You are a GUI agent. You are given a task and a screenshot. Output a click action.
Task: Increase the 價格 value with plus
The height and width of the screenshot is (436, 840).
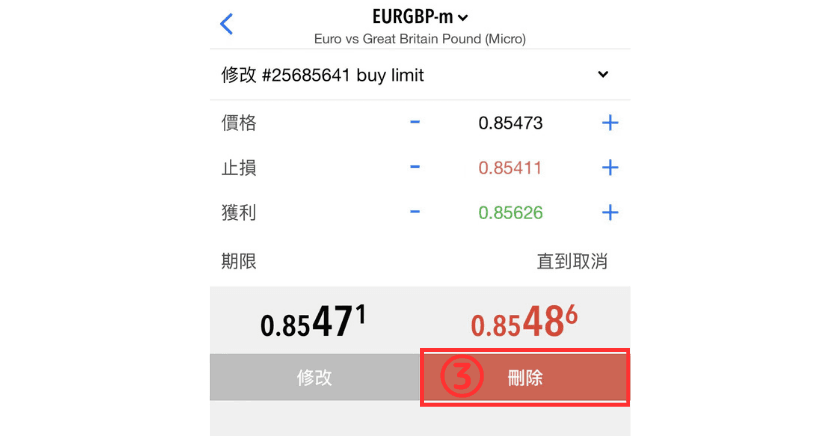click(x=610, y=123)
